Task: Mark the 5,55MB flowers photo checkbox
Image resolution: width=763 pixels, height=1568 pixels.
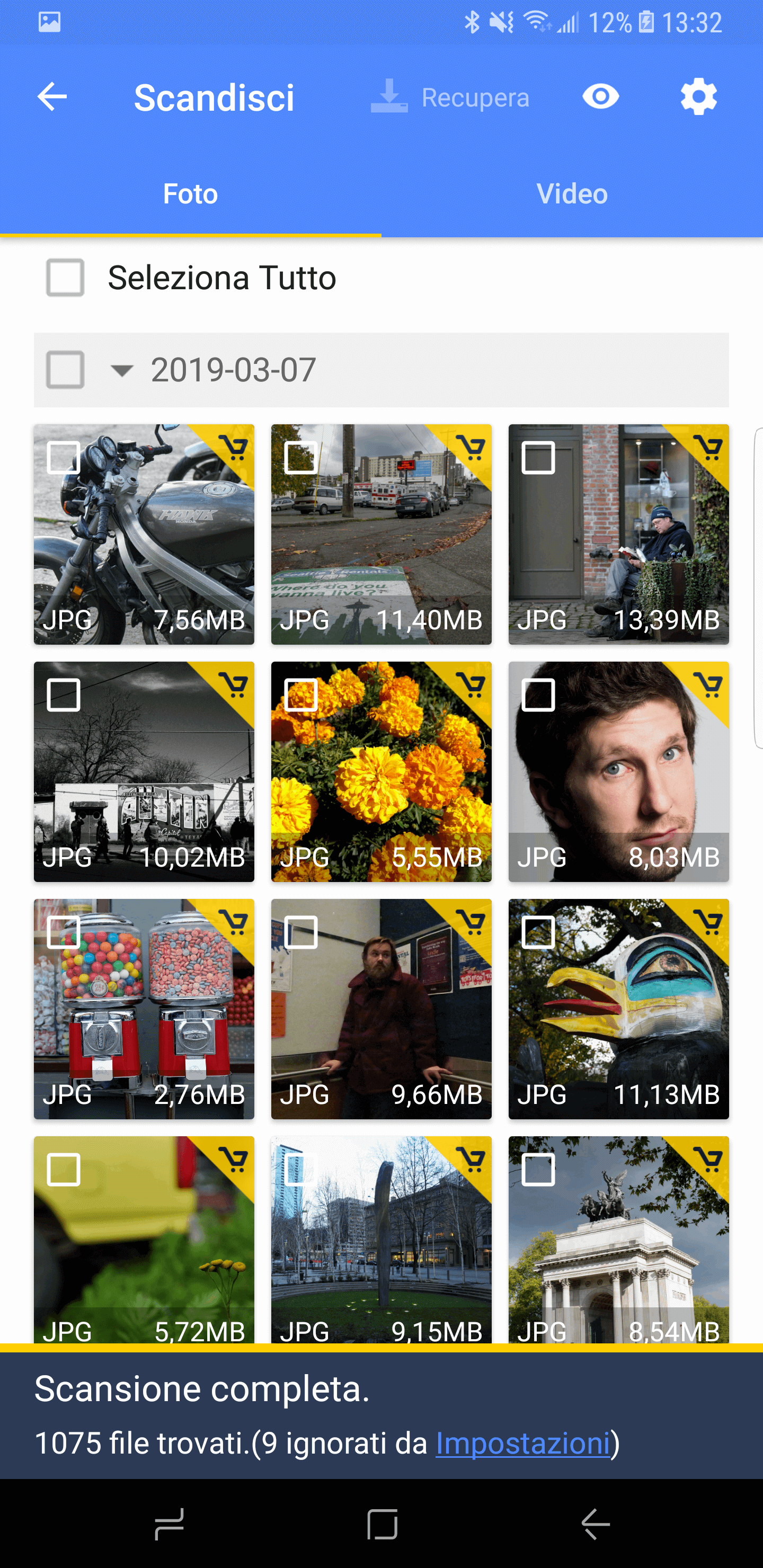Action: pyautogui.click(x=301, y=694)
